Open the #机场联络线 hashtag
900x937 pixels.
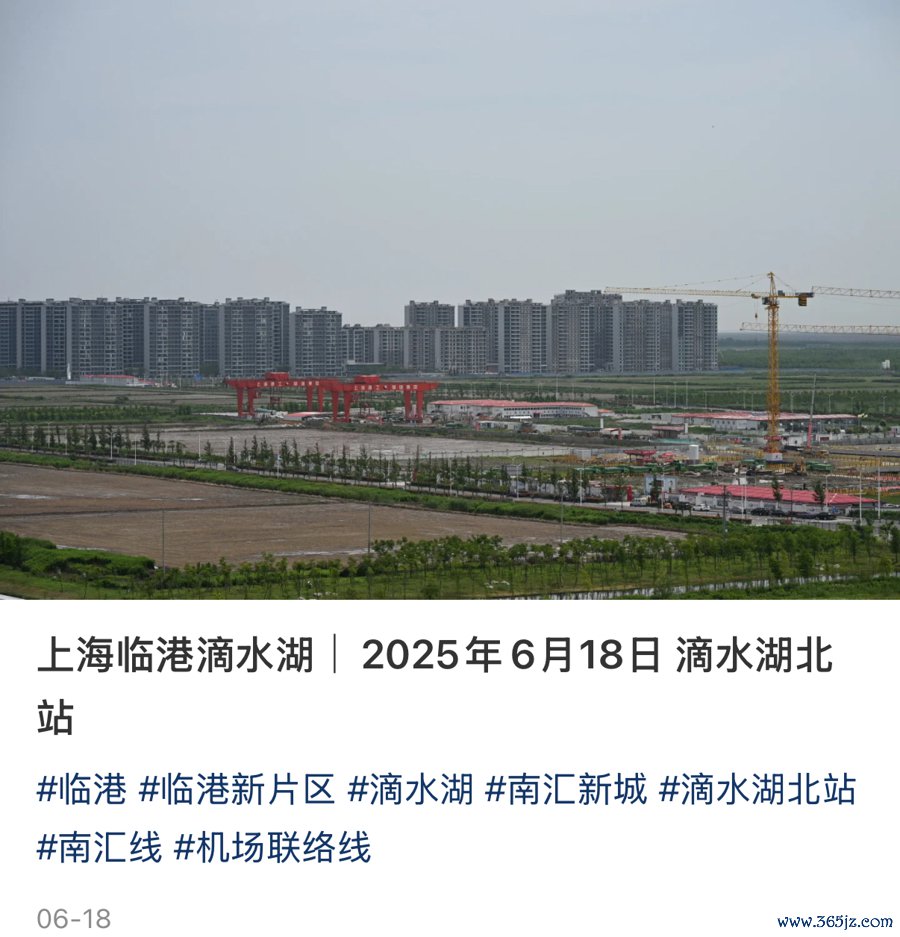pyautogui.click(x=272, y=848)
